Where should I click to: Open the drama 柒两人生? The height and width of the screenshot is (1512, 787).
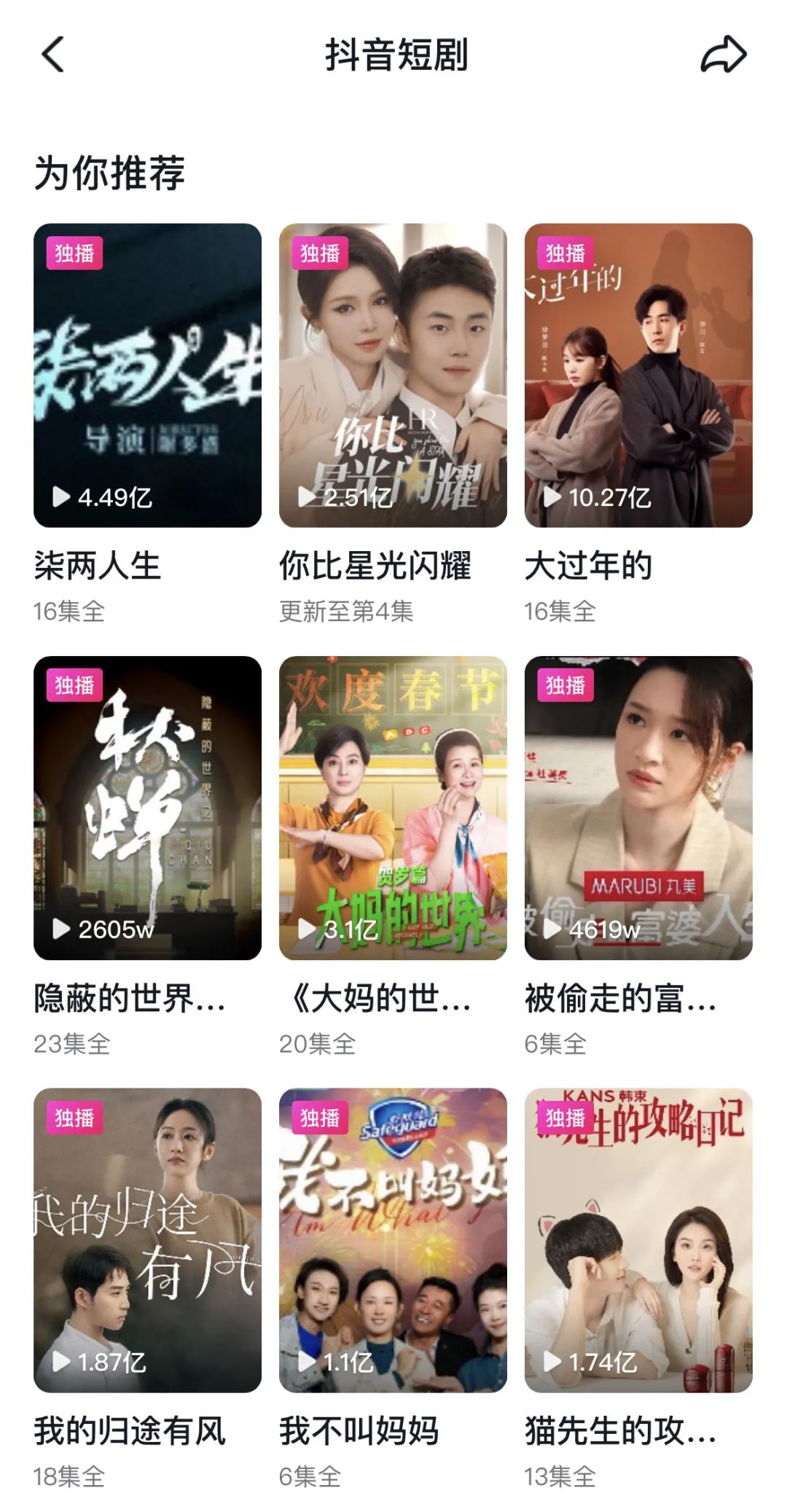(x=147, y=375)
